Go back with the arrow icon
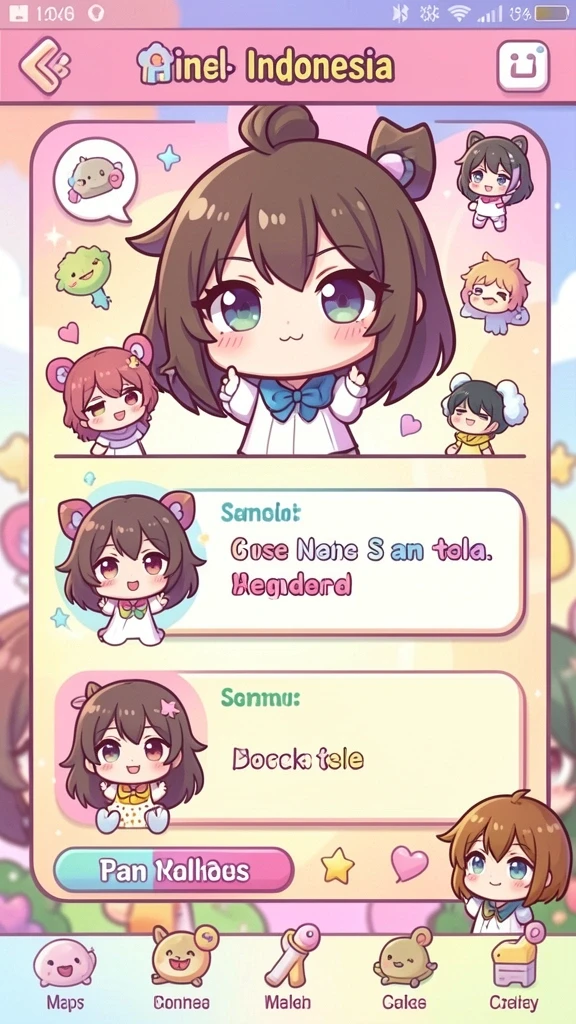The image size is (576, 1024). click(x=44, y=65)
